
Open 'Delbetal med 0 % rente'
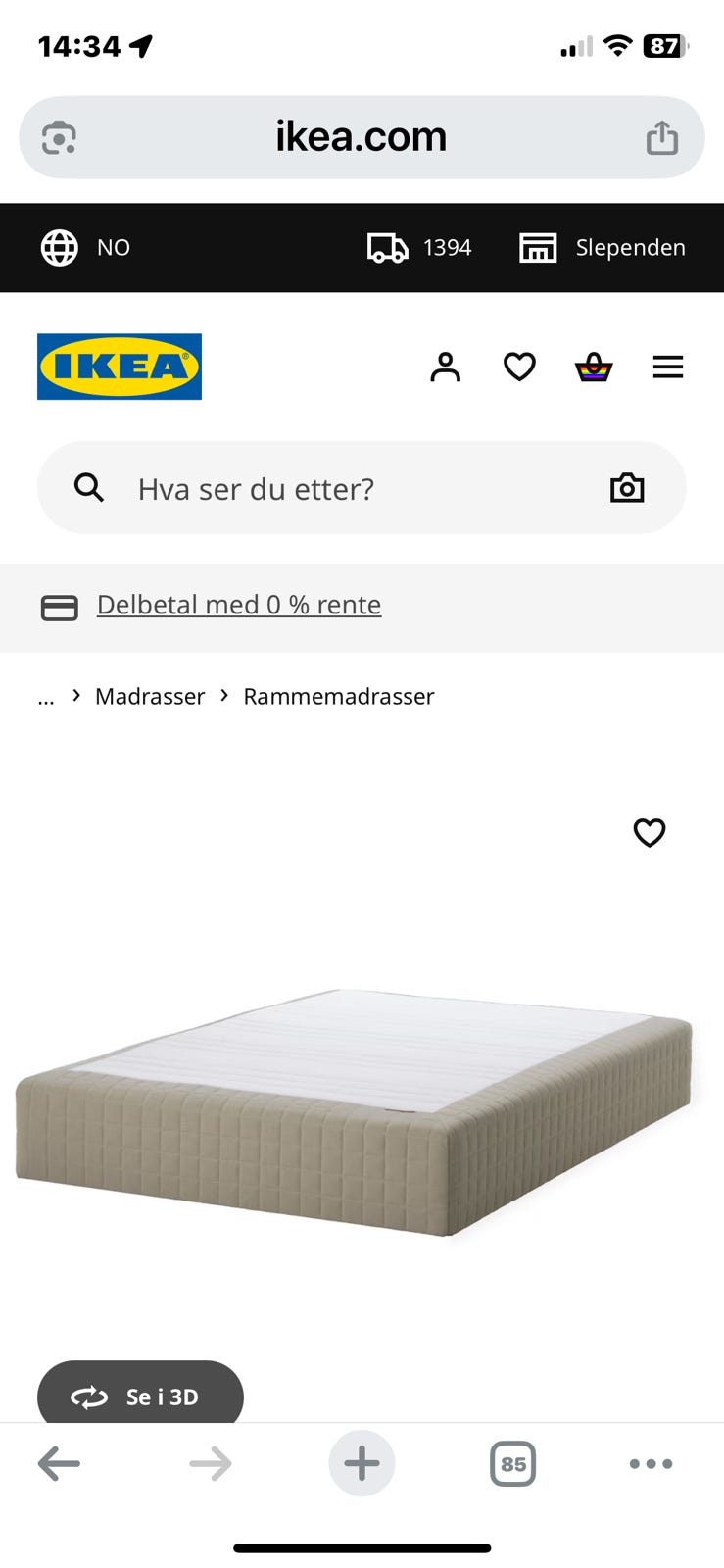(238, 605)
